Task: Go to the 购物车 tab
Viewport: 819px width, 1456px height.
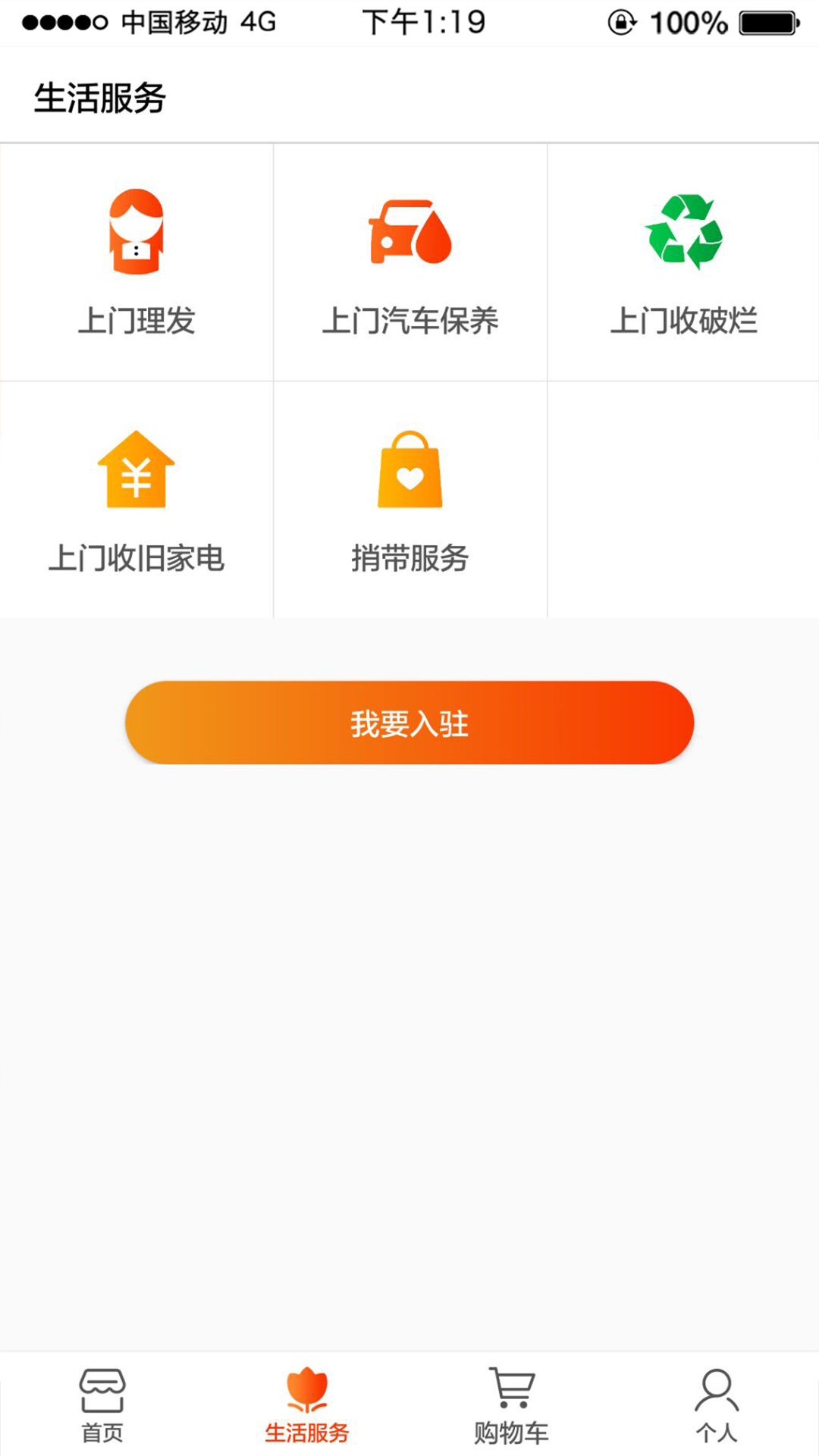Action: (x=512, y=1405)
